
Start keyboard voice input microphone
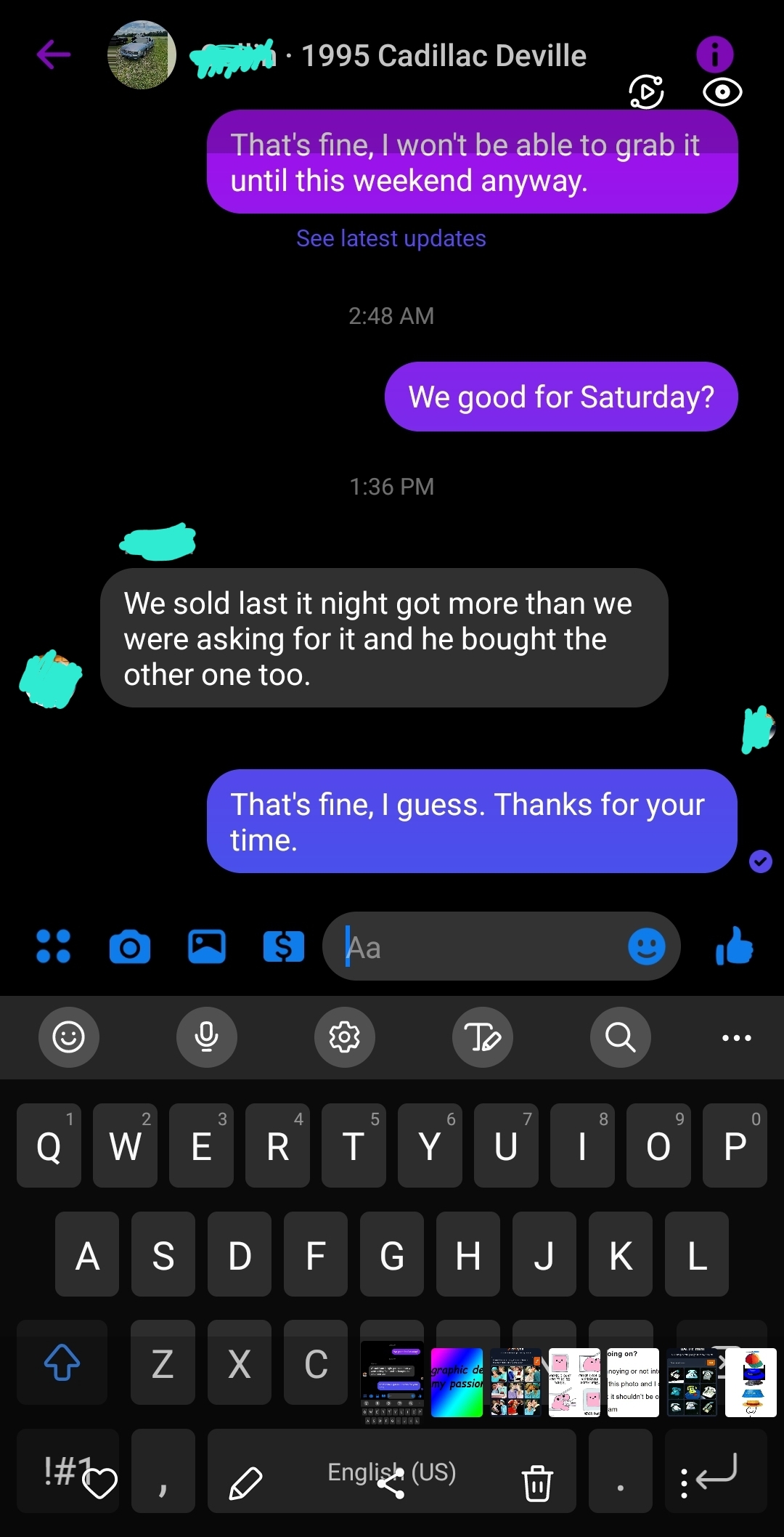click(207, 1037)
